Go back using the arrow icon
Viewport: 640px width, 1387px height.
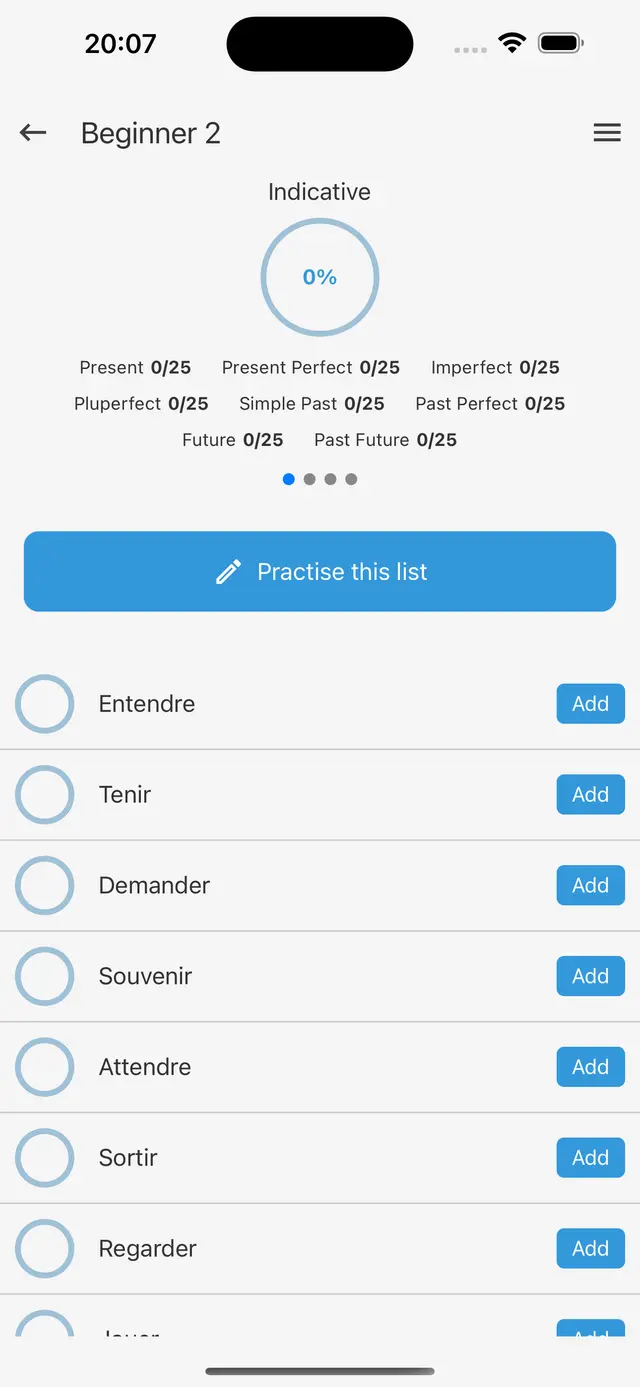point(33,133)
